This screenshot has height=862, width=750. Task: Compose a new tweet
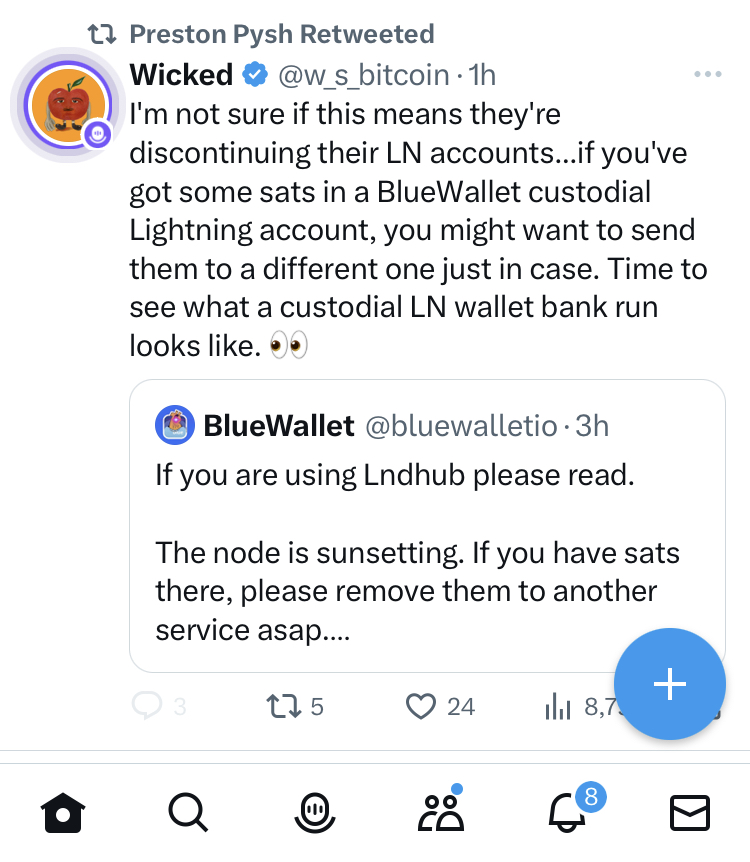[x=669, y=684]
